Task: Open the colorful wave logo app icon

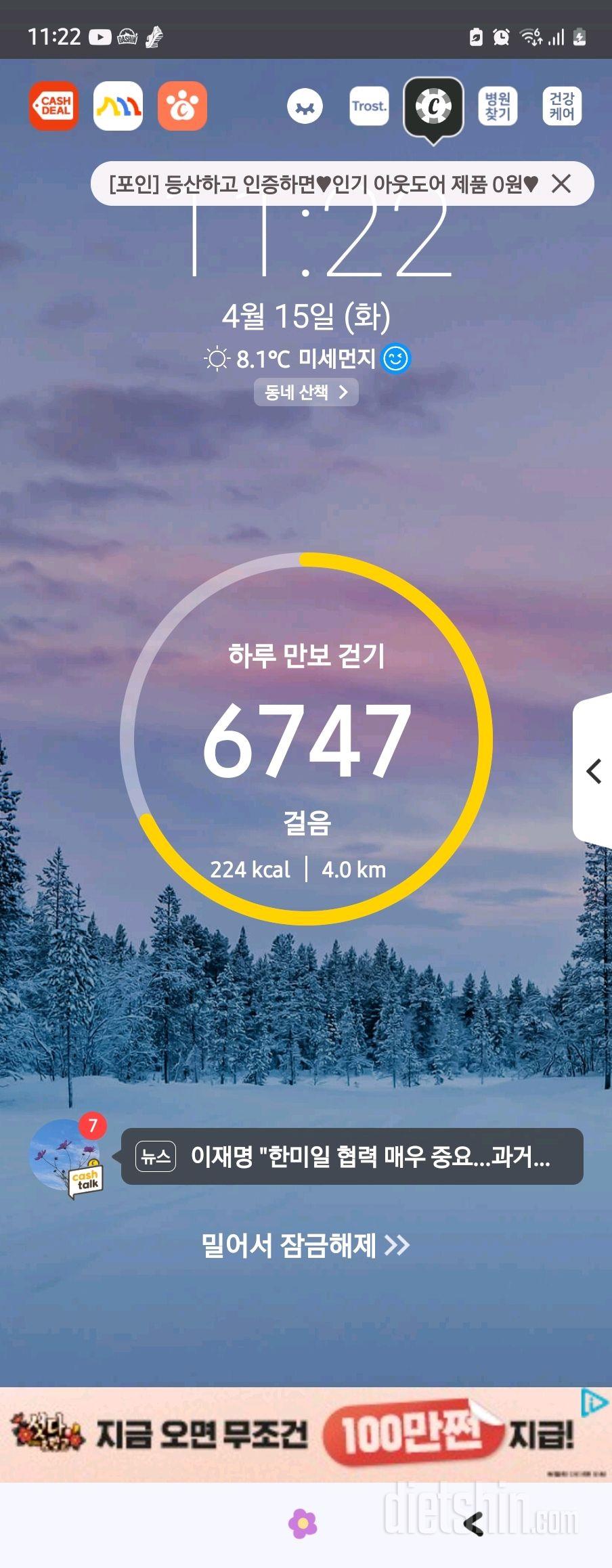Action: click(x=118, y=106)
